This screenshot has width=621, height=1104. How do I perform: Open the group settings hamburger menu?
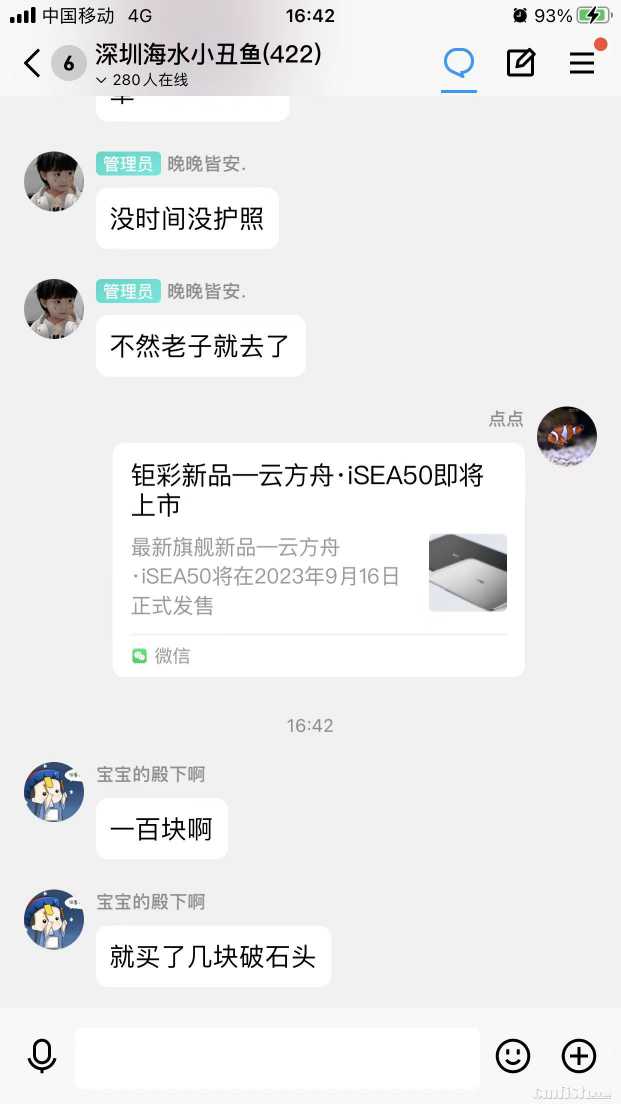(582, 63)
